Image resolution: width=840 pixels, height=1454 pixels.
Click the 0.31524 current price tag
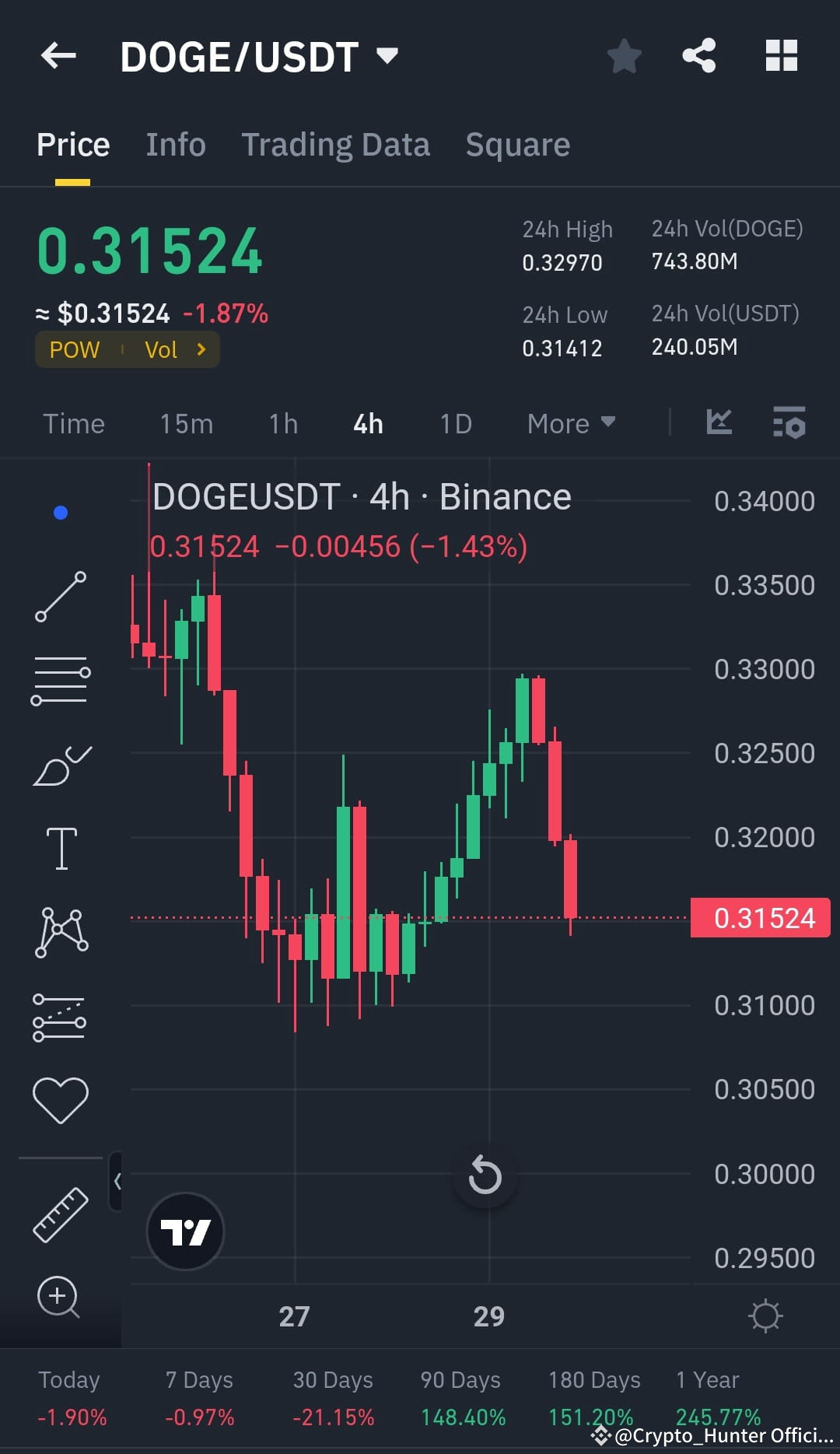click(x=760, y=918)
